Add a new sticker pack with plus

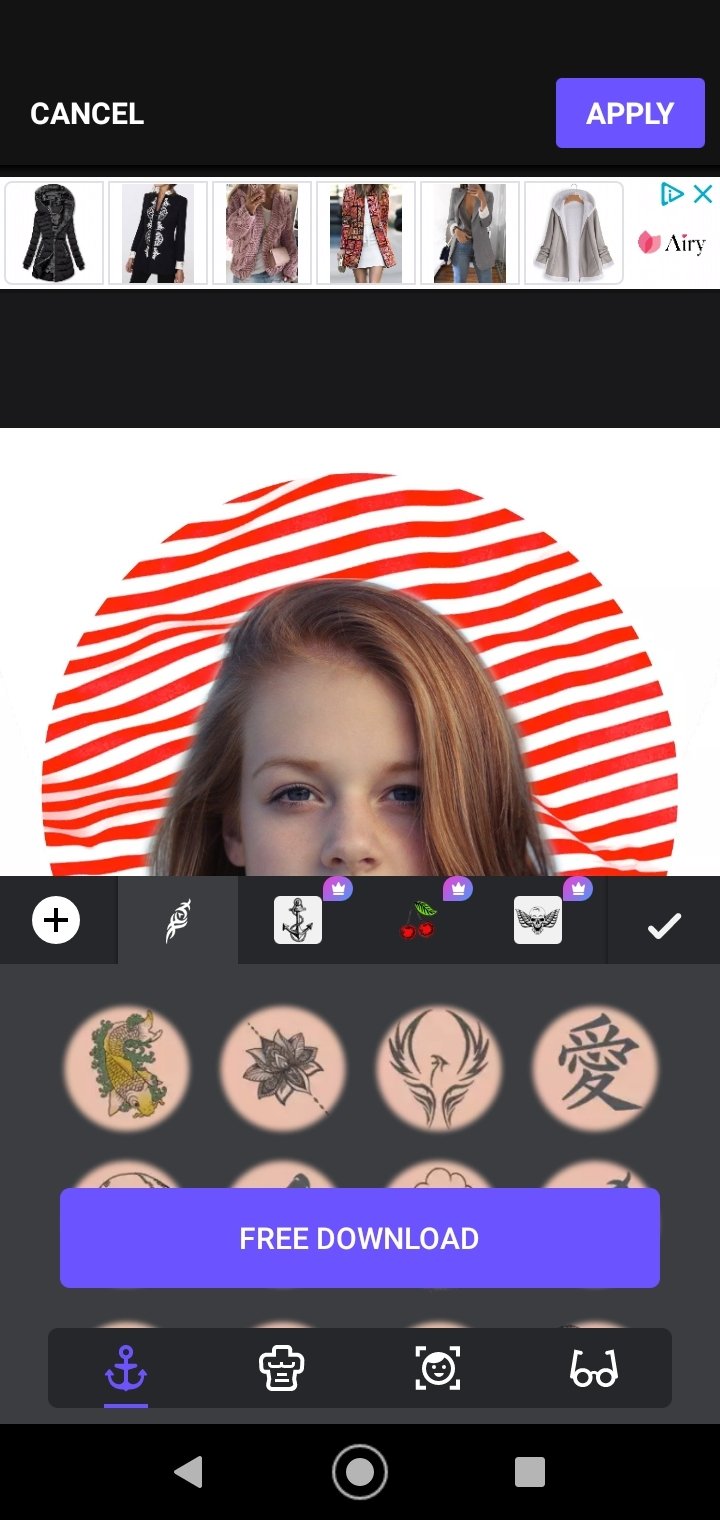click(57, 920)
